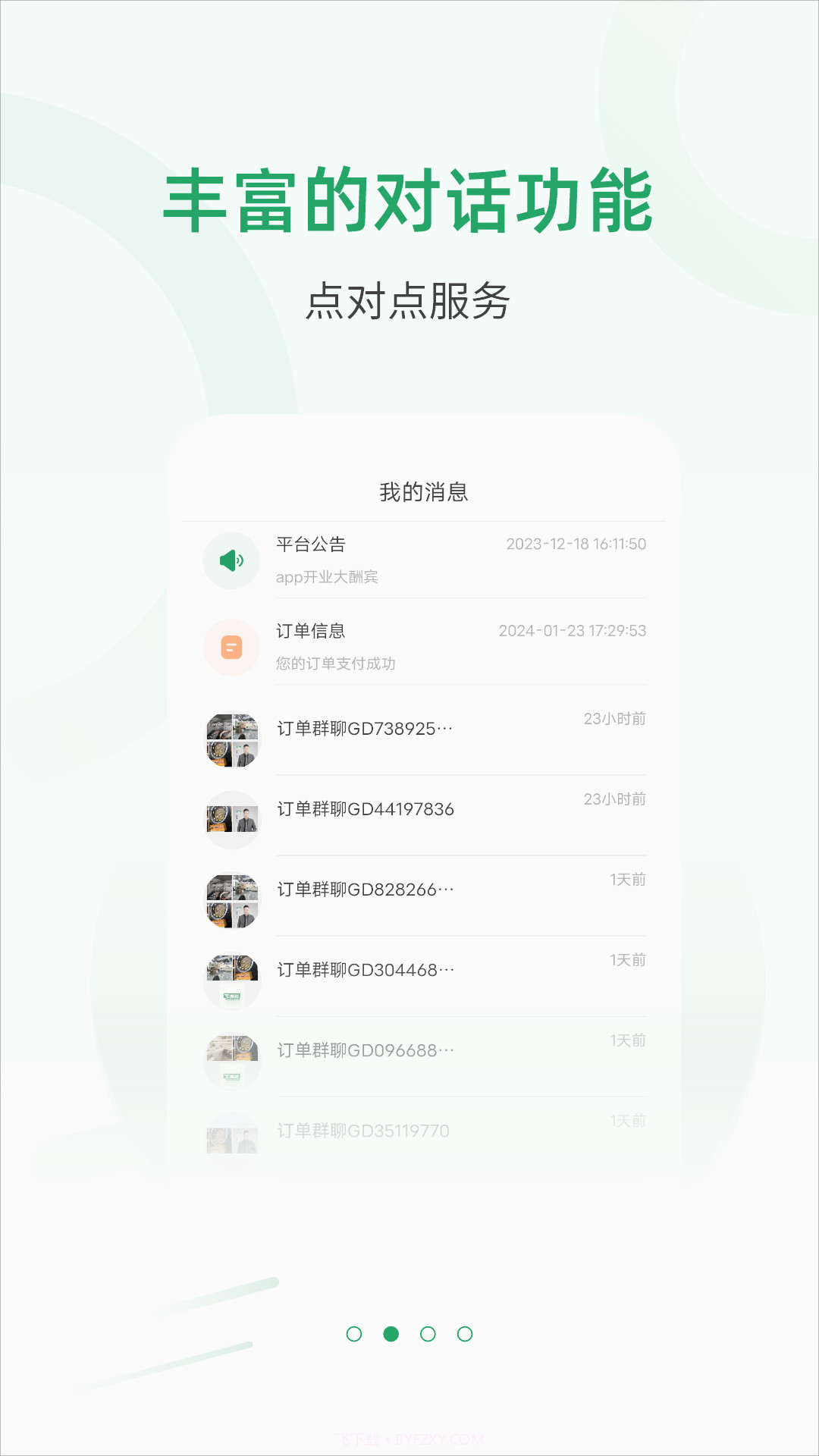Click avatar of 订单群聊GD096688

pos(231,1060)
